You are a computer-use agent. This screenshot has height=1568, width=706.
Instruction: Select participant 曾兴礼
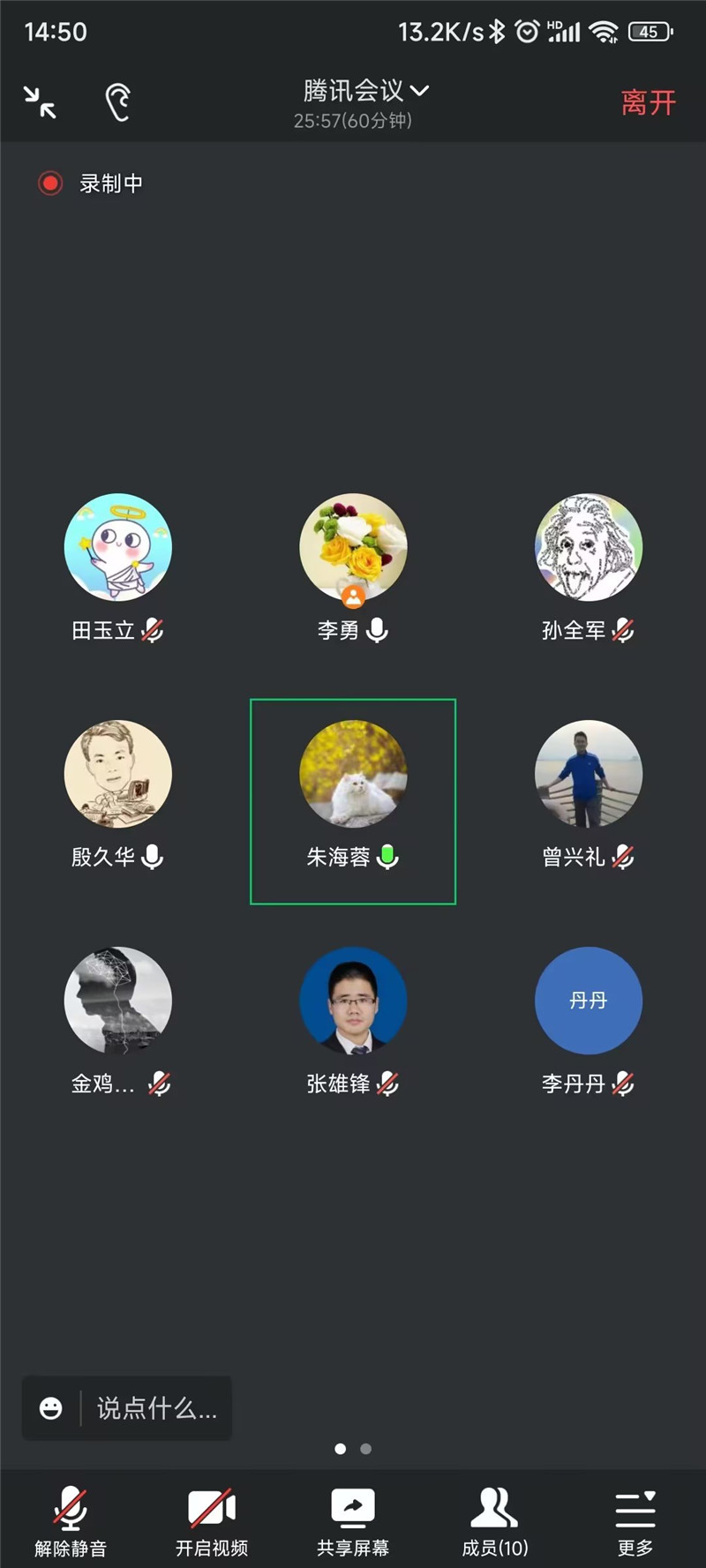(588, 775)
